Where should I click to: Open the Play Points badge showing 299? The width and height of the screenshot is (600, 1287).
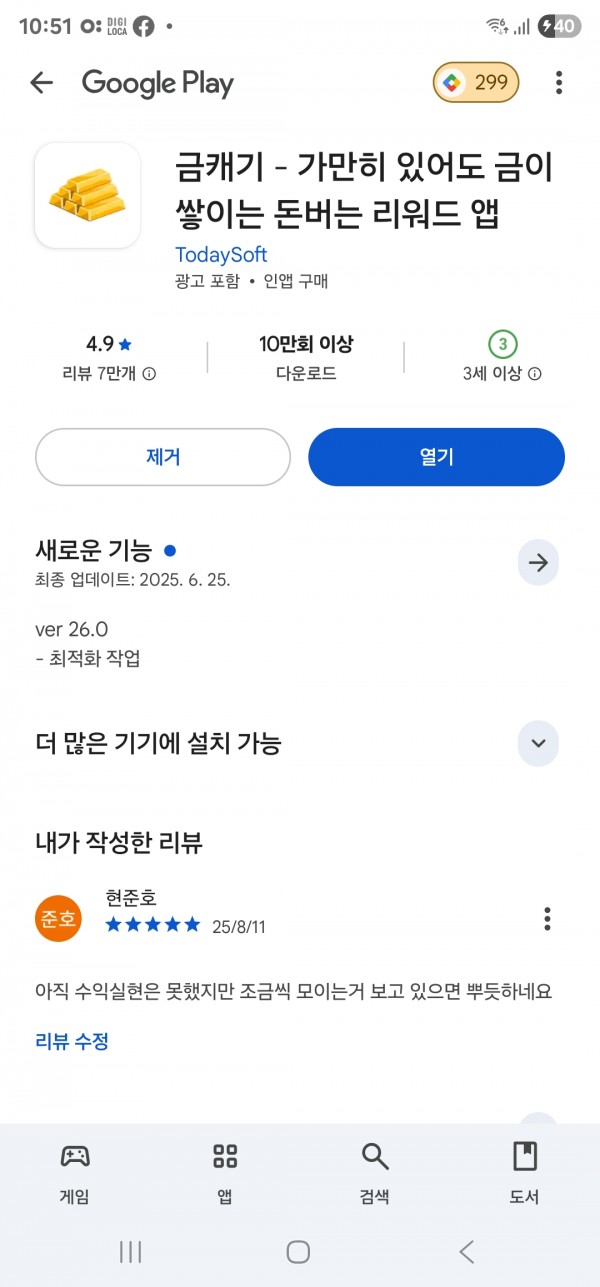click(x=476, y=83)
